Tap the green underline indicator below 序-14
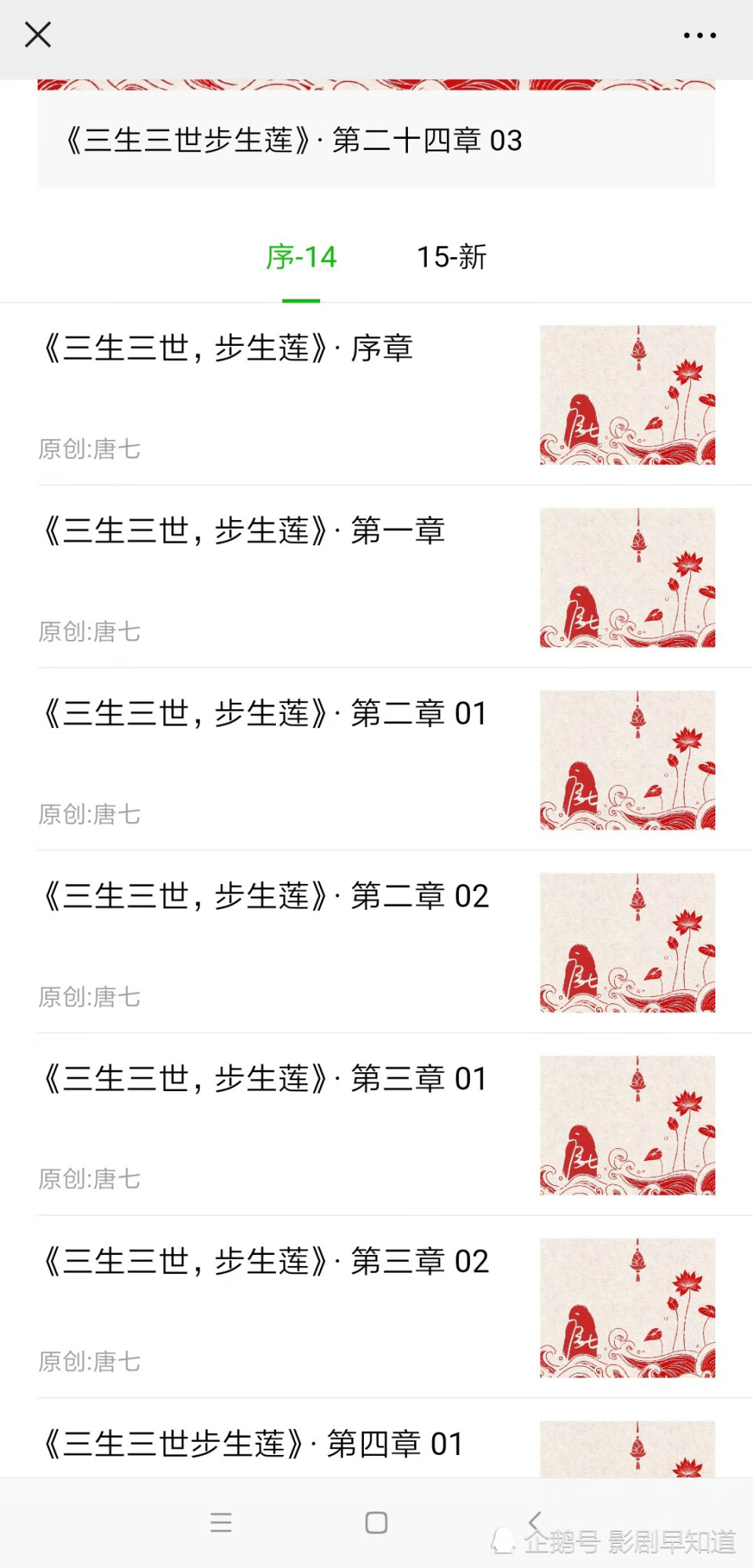The height and width of the screenshot is (1568, 753). click(301, 299)
